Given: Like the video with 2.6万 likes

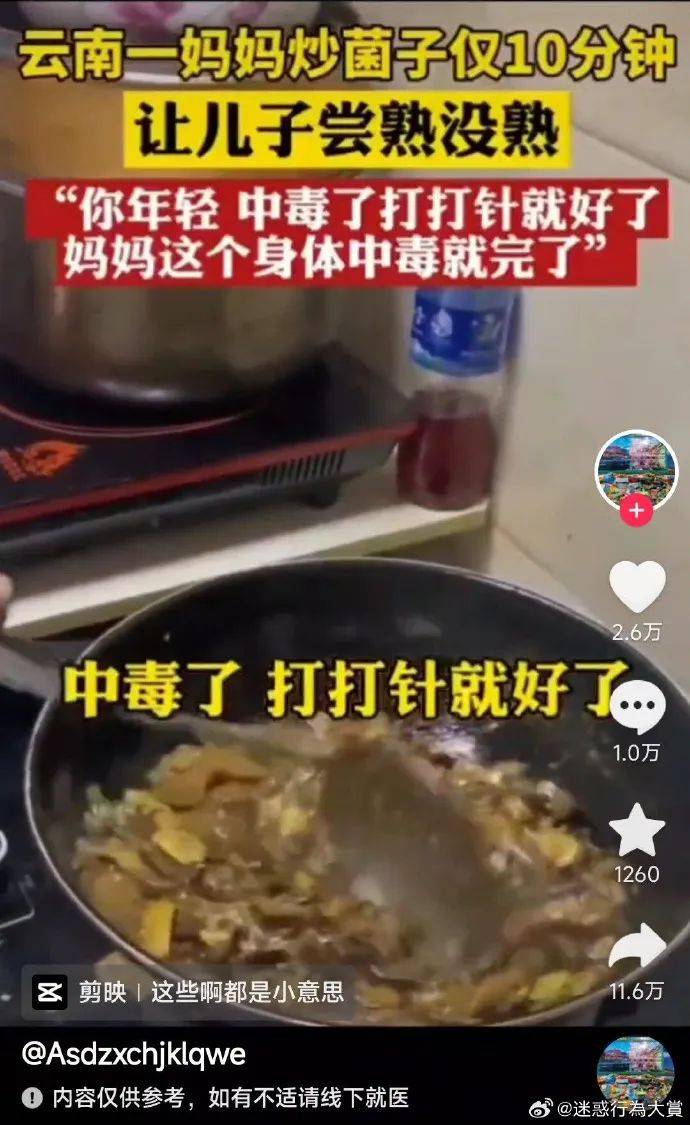Looking at the screenshot, I should (x=637, y=588).
